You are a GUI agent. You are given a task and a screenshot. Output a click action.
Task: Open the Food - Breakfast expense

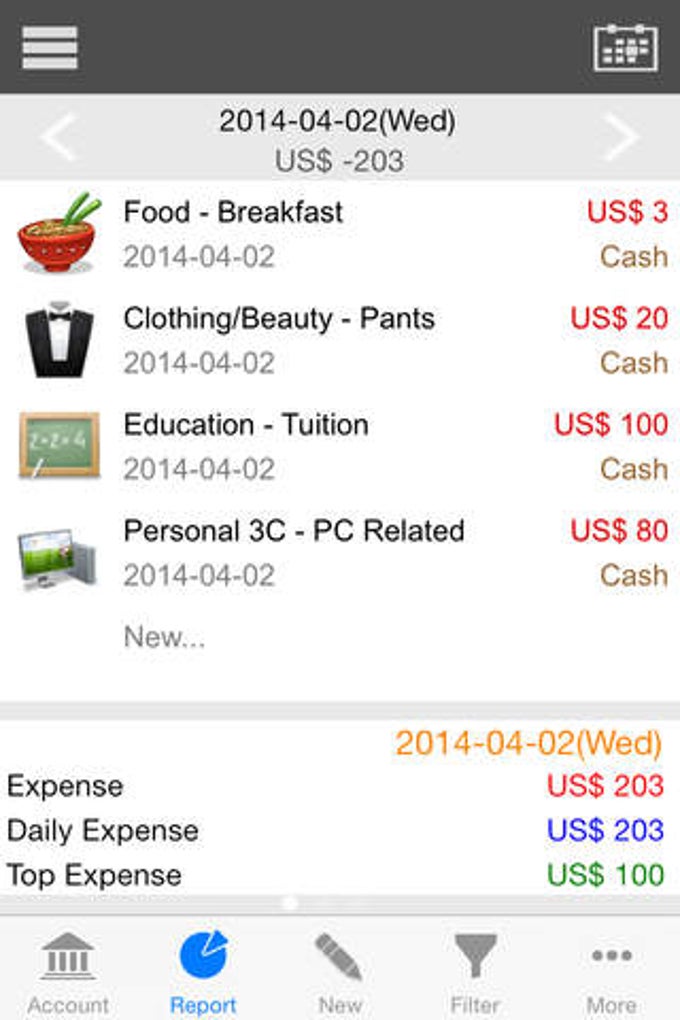click(x=340, y=234)
